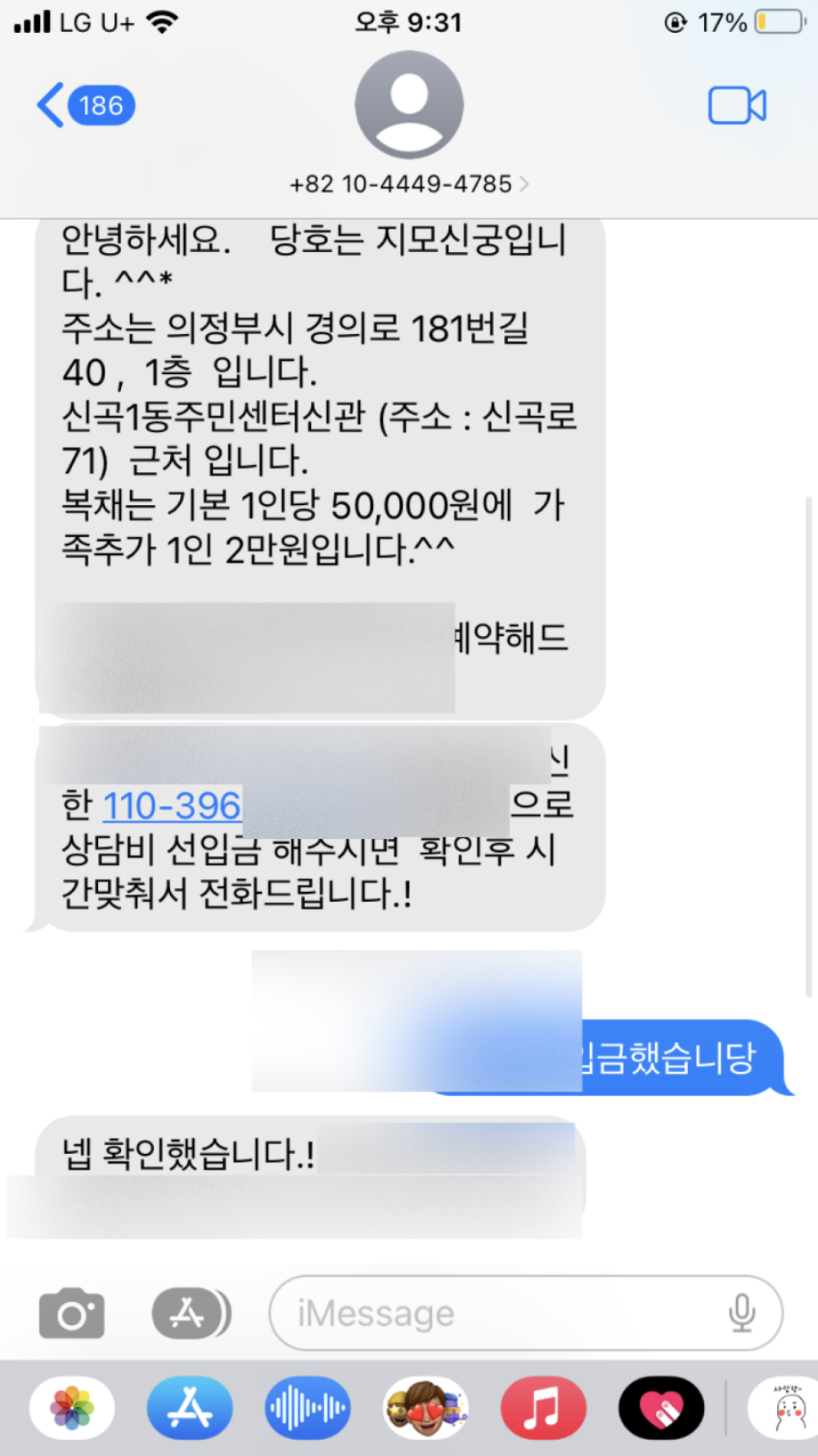Screen dimensions: 818x1456
Task: Tap the linked number 110-396
Action: [x=172, y=806]
